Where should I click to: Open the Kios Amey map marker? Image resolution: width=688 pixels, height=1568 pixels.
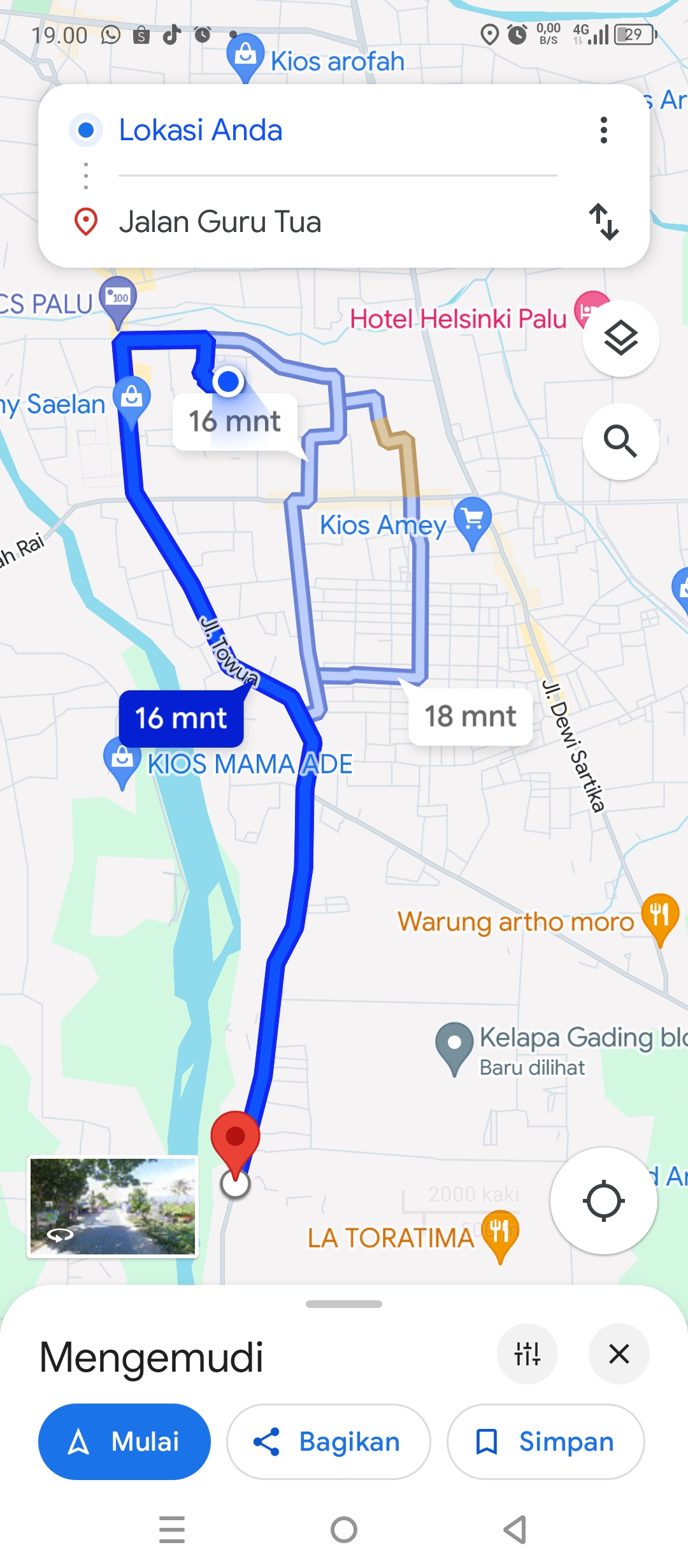473,523
